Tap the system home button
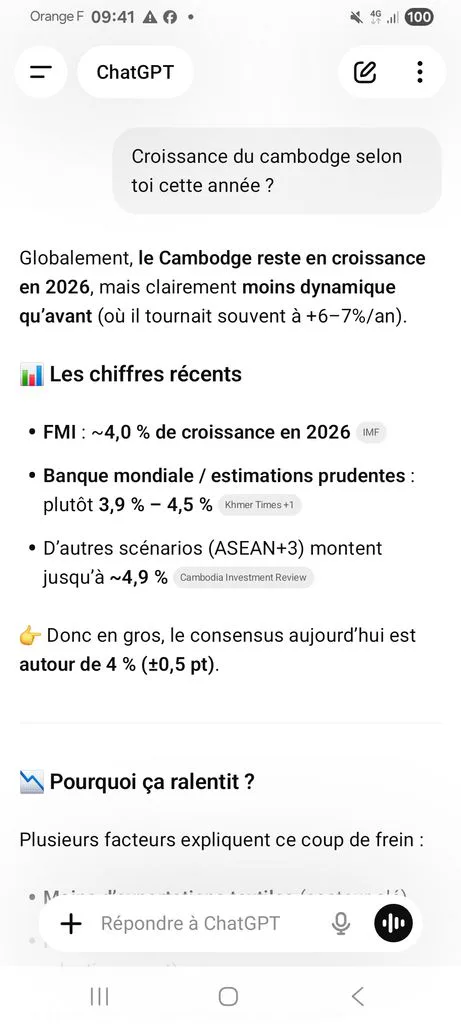The height and width of the screenshot is (1024, 461). pos(228,997)
